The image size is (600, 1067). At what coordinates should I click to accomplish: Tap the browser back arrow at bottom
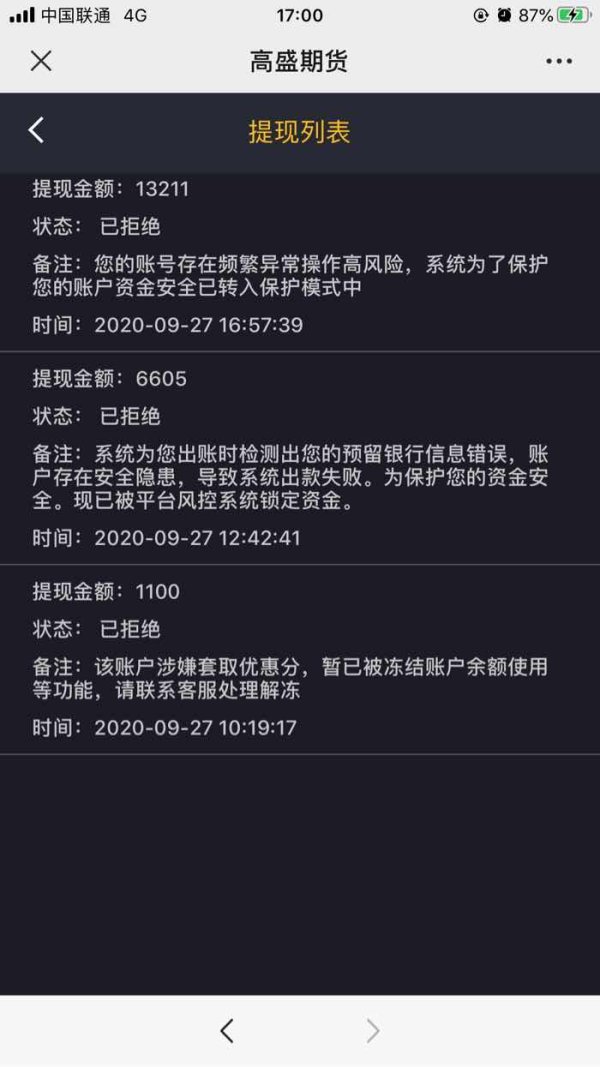pos(227,1031)
